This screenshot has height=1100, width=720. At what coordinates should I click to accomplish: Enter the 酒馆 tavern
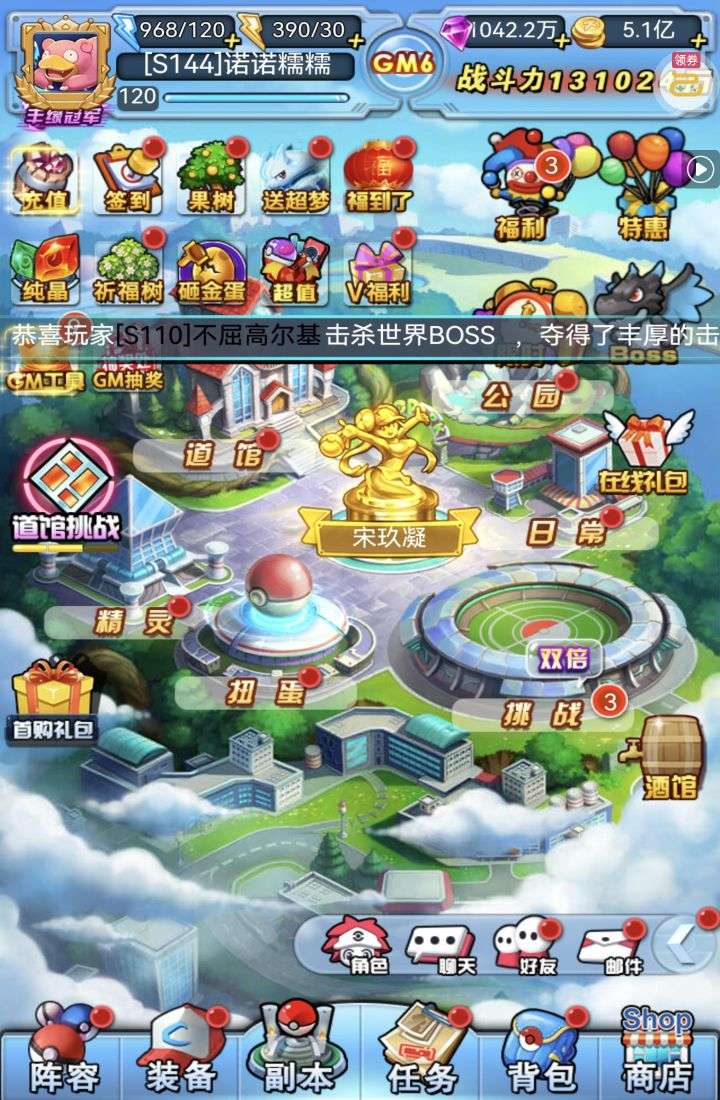(668, 760)
